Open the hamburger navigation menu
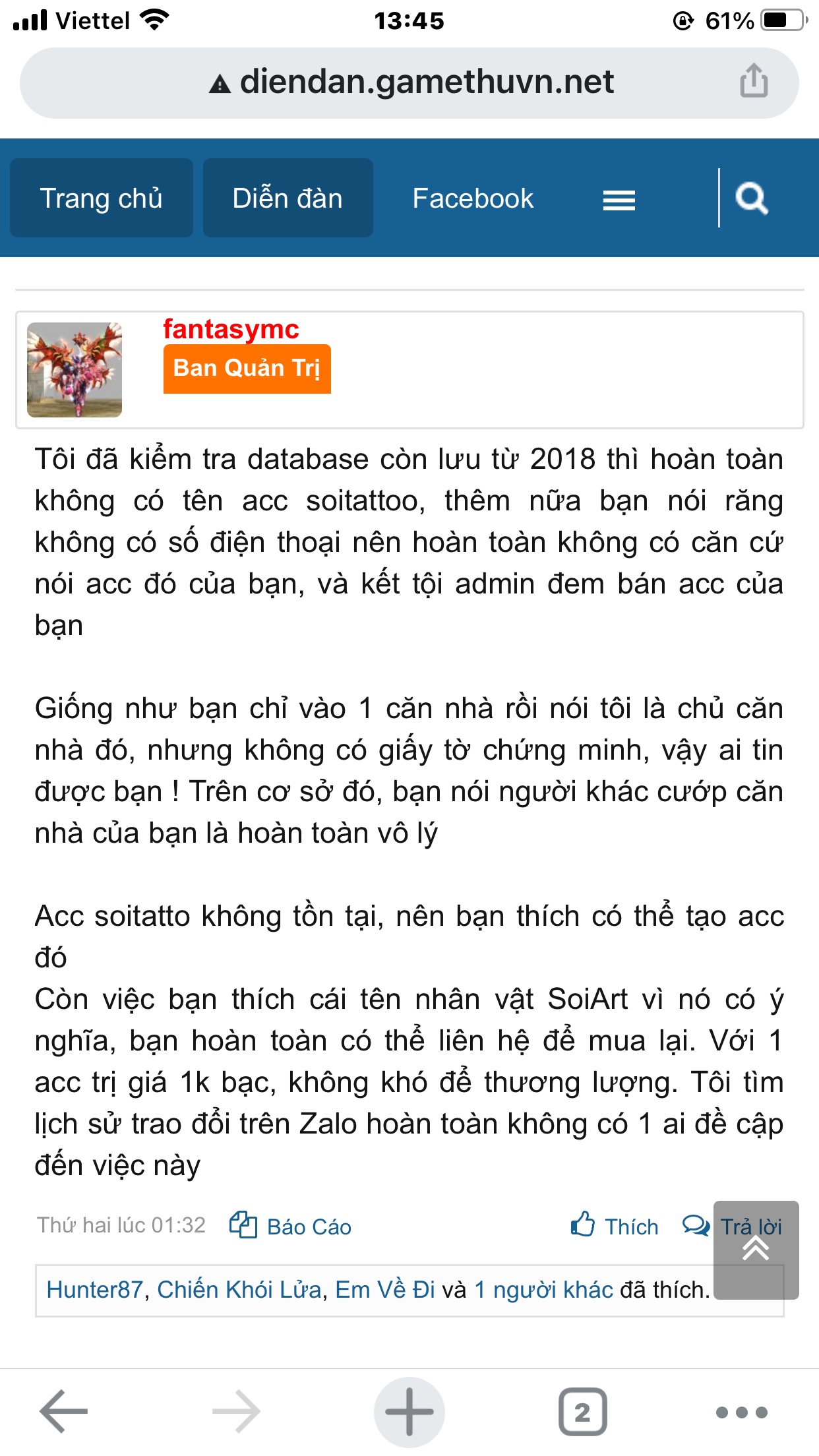819x1456 pixels. tap(619, 199)
